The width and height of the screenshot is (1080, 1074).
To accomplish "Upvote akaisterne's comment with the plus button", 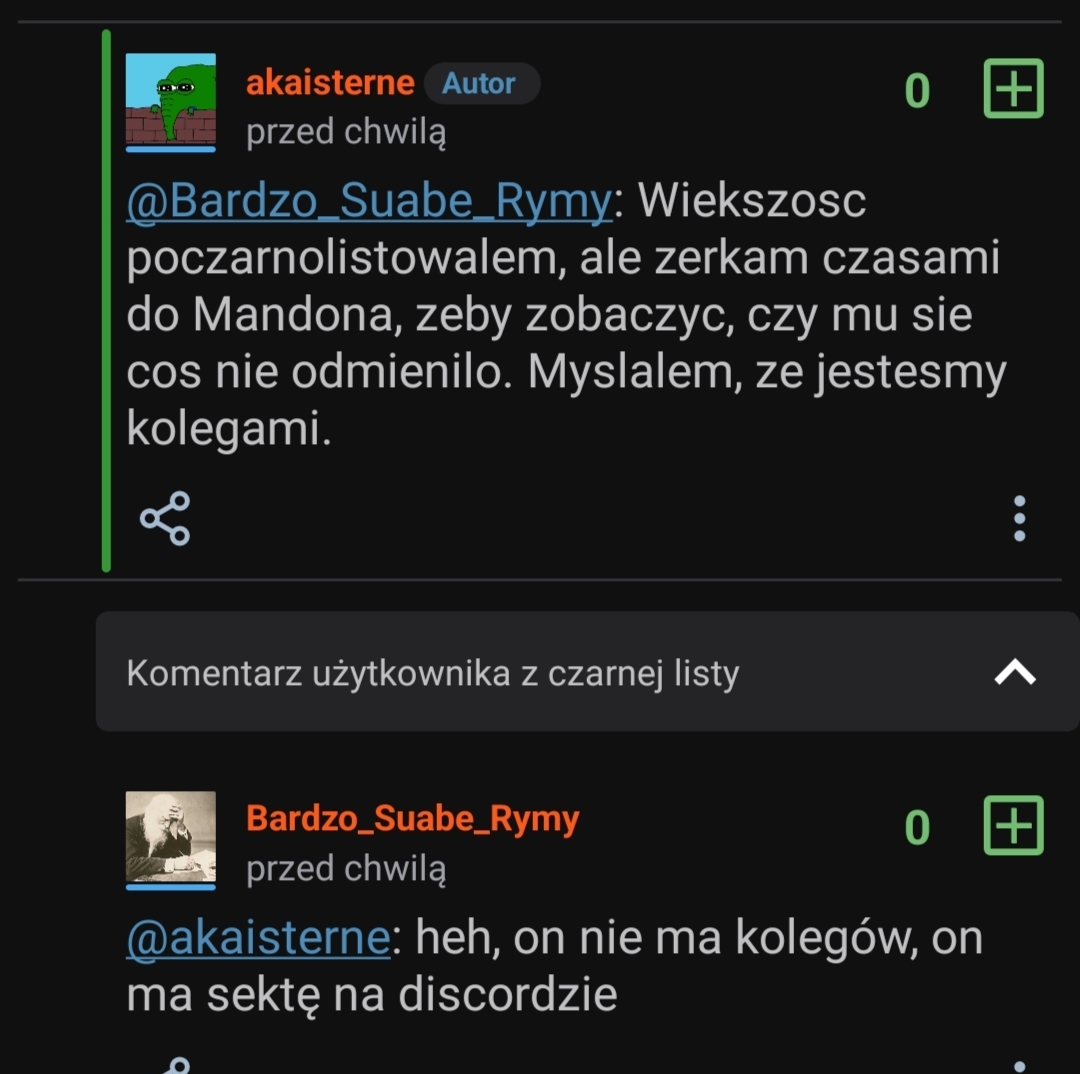I will pyautogui.click(x=1013, y=89).
